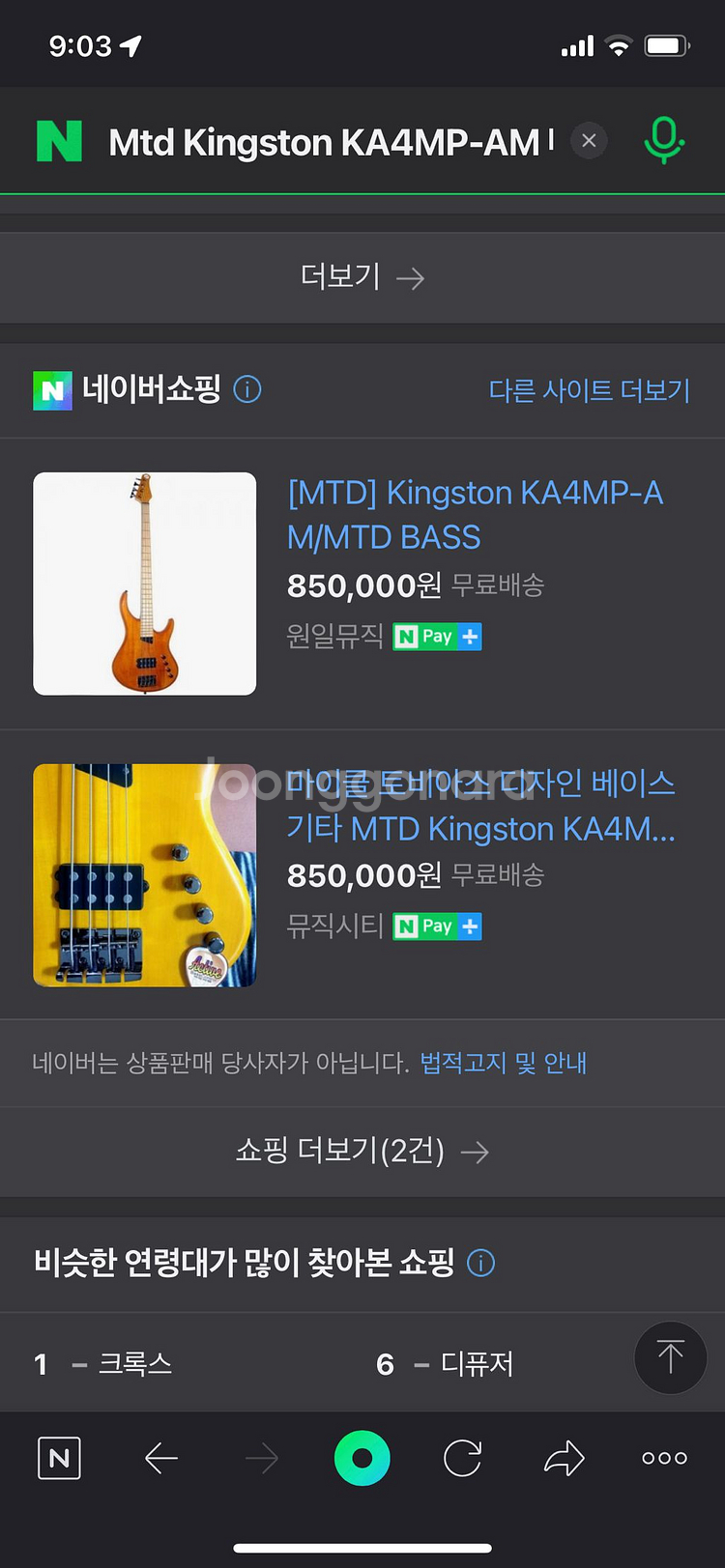Open 다른 사이트 더보기 link
Screen dimensions: 725x1568
point(589,390)
